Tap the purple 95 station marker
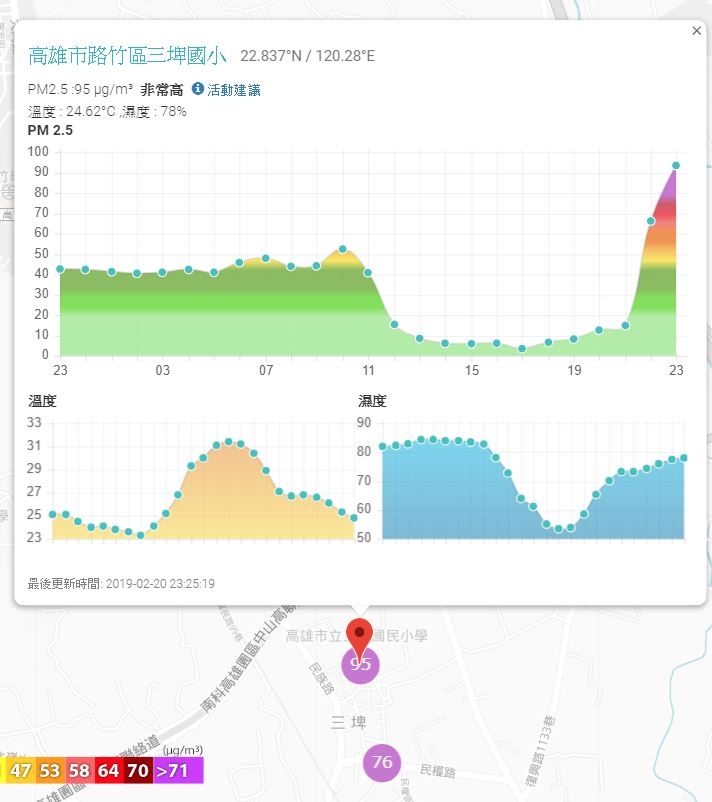The image size is (712, 802). [x=360, y=665]
